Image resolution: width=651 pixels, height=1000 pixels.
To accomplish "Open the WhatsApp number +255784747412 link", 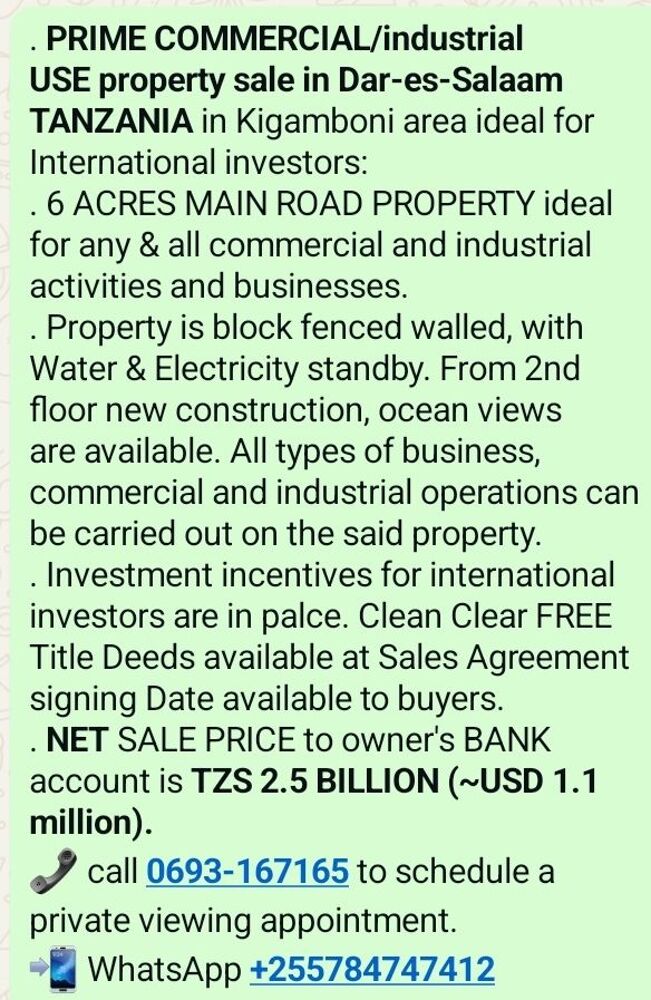I will click(x=372, y=969).
